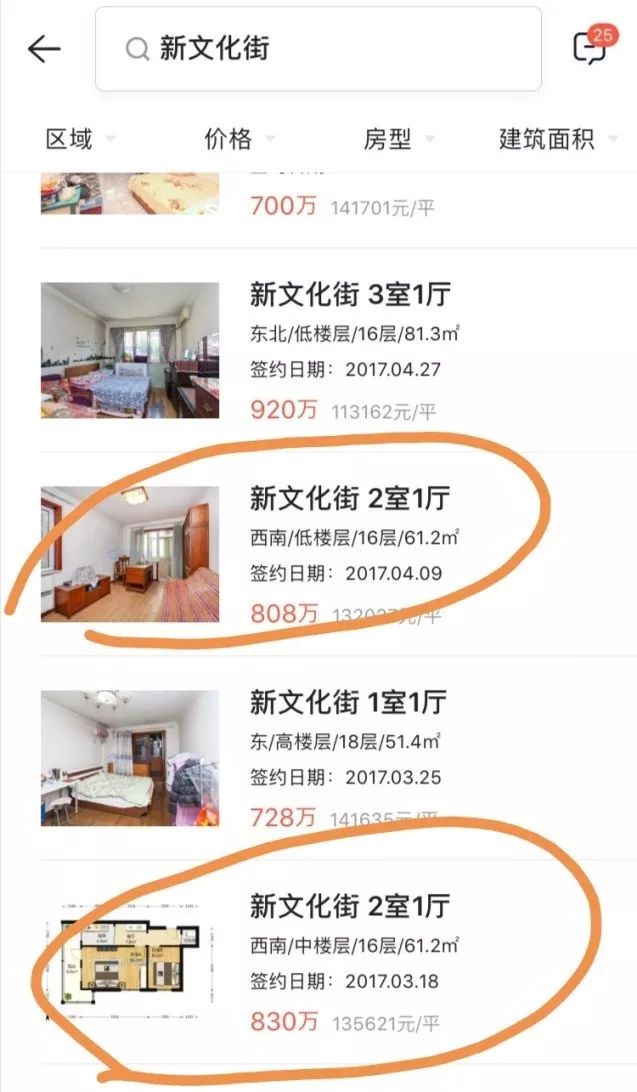The width and height of the screenshot is (637, 1092).
Task: Expand the 房型 filter dropdown
Action: 398,139
